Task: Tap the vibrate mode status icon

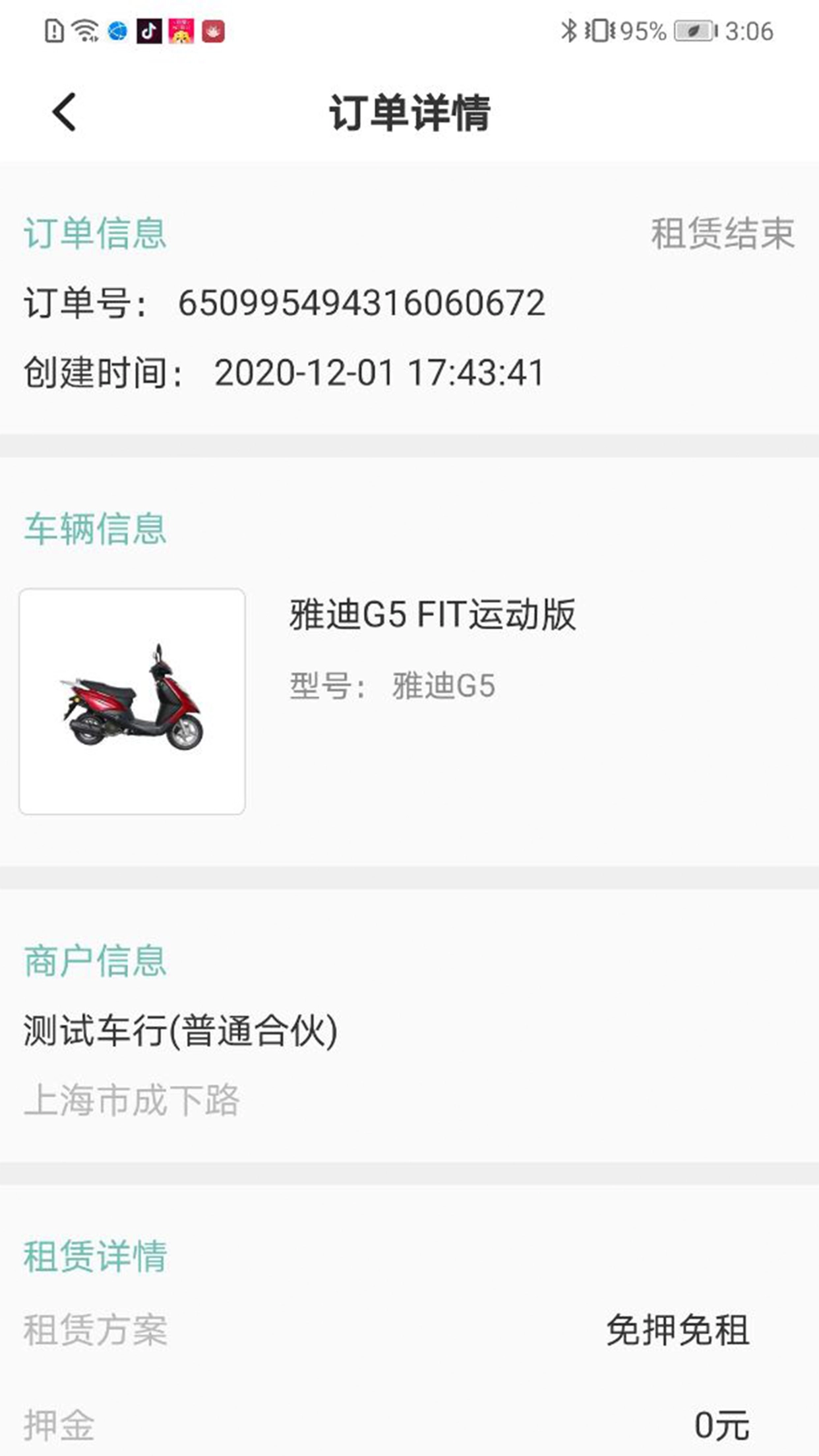Action: click(600, 29)
